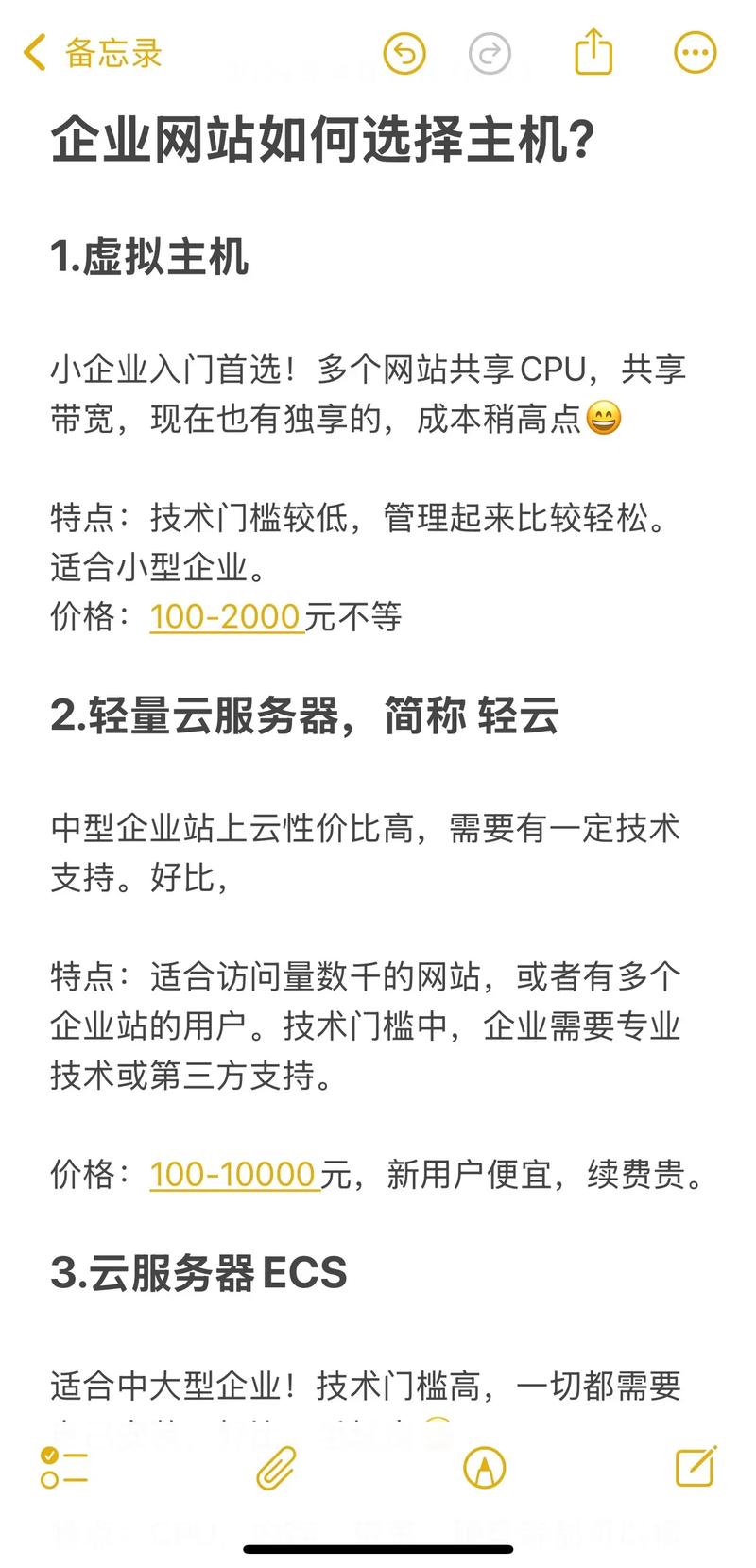Open the share sheet icon
Image resolution: width=756 pixels, height=1568 pixels.
(592, 54)
